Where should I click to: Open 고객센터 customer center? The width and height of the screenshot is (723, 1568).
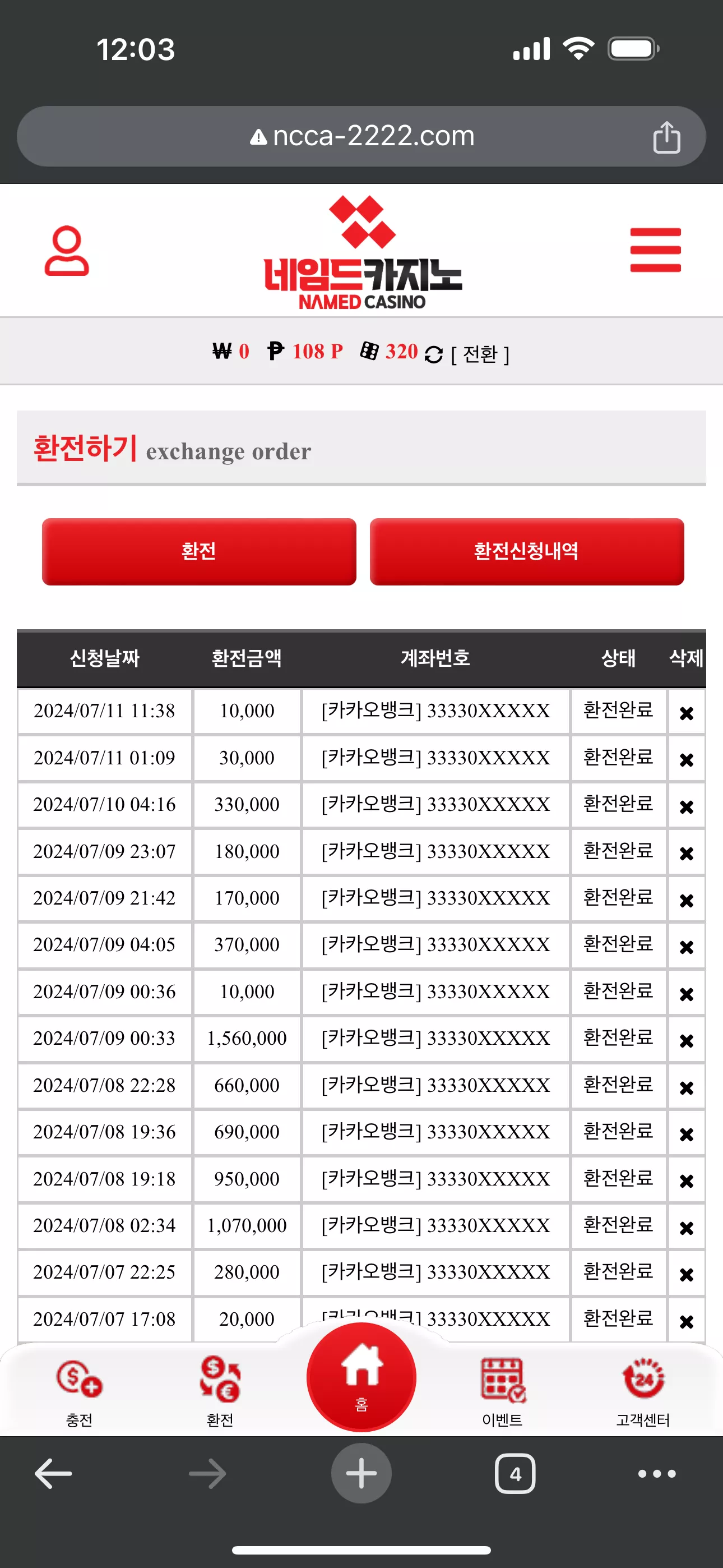(x=643, y=1391)
